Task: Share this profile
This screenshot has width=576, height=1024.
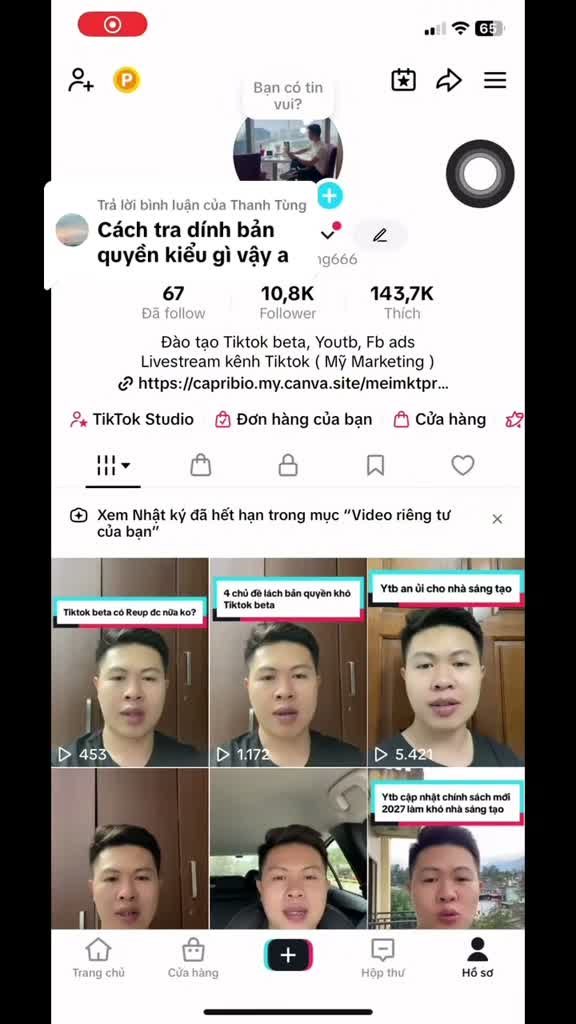Action: 449,80
